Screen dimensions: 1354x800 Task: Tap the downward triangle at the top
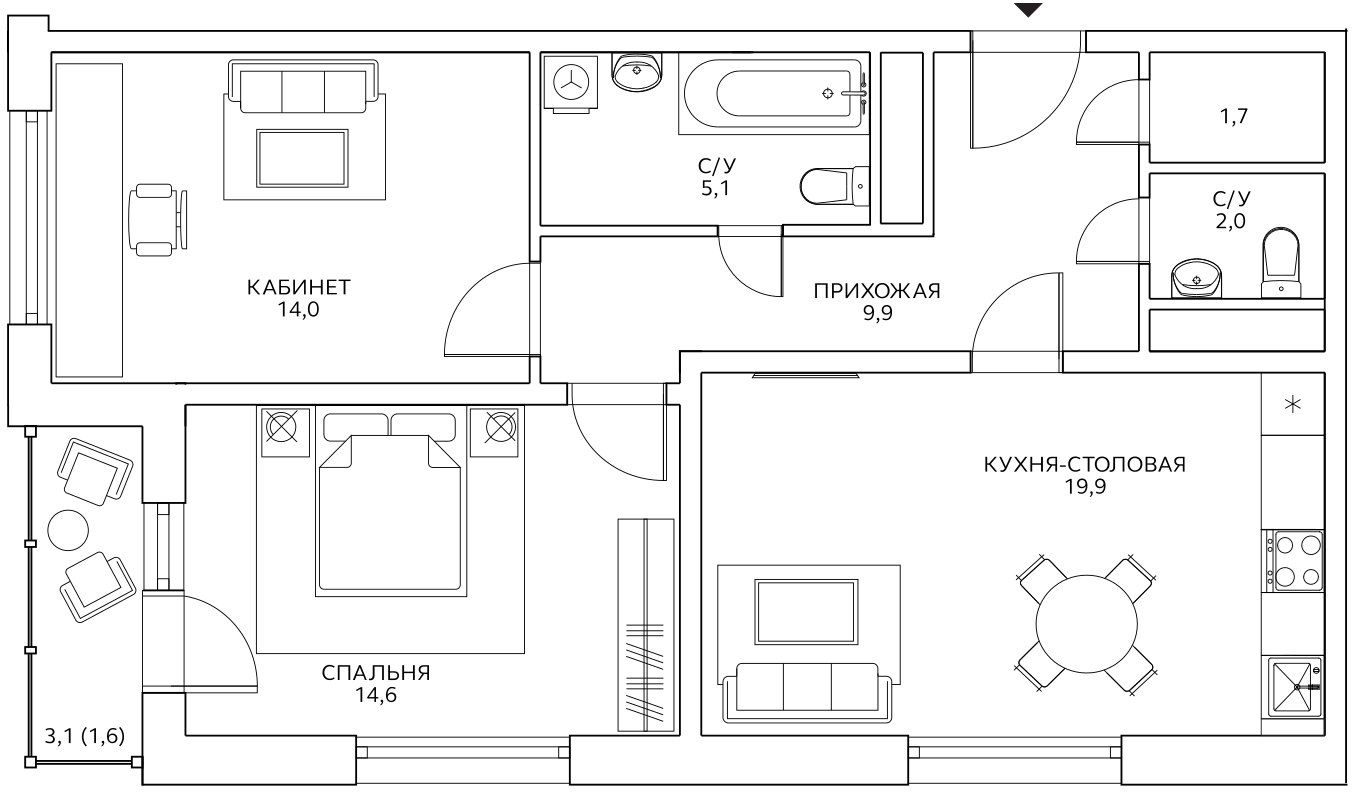(1027, 9)
